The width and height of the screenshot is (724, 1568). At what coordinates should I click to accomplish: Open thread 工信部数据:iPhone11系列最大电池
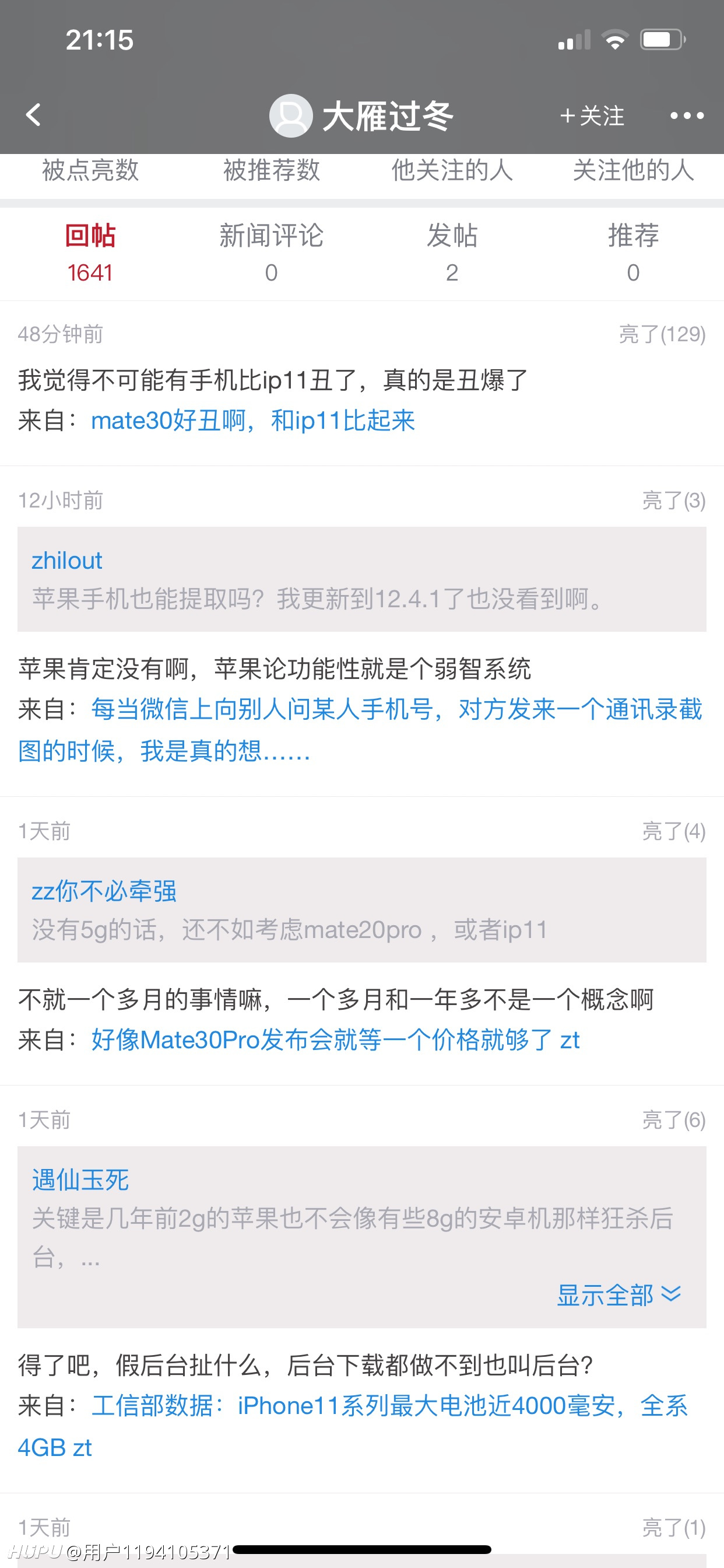[x=353, y=1426]
